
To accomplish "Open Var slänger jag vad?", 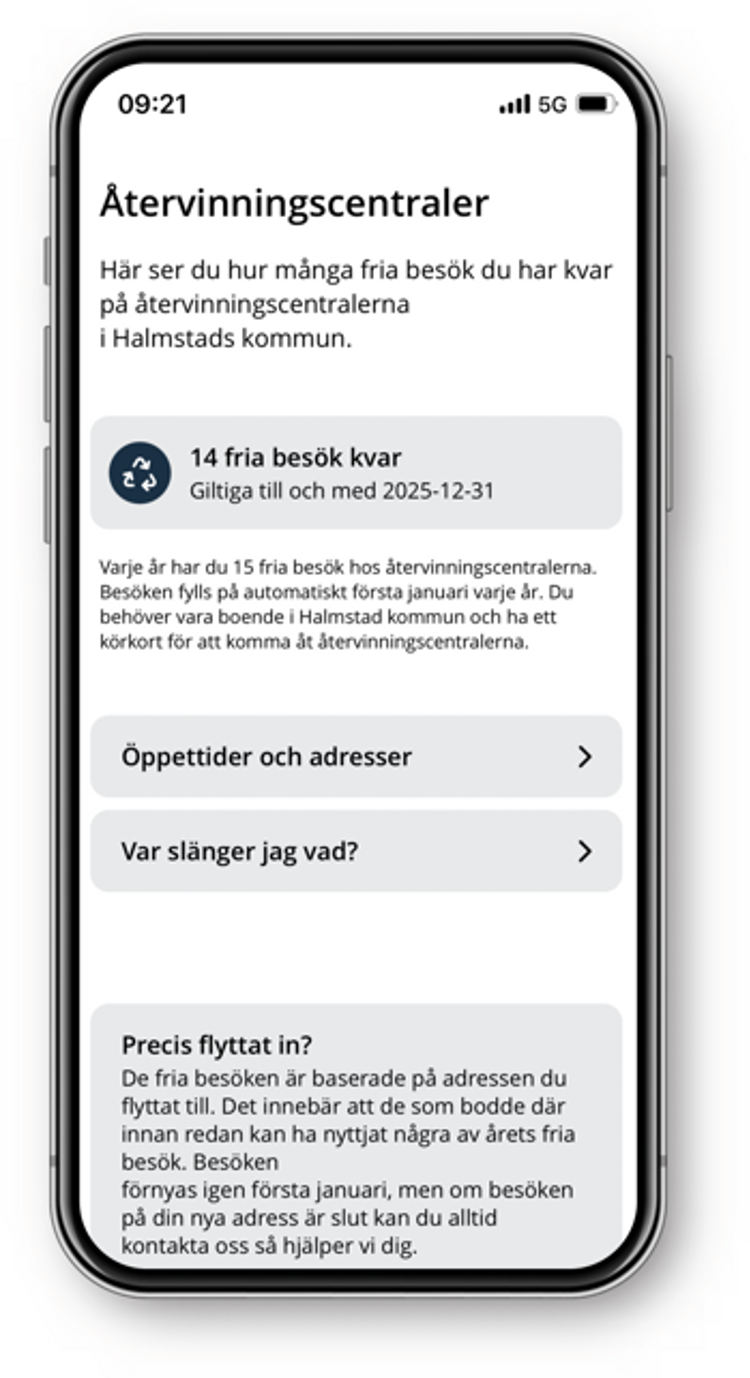I will coord(355,851).
